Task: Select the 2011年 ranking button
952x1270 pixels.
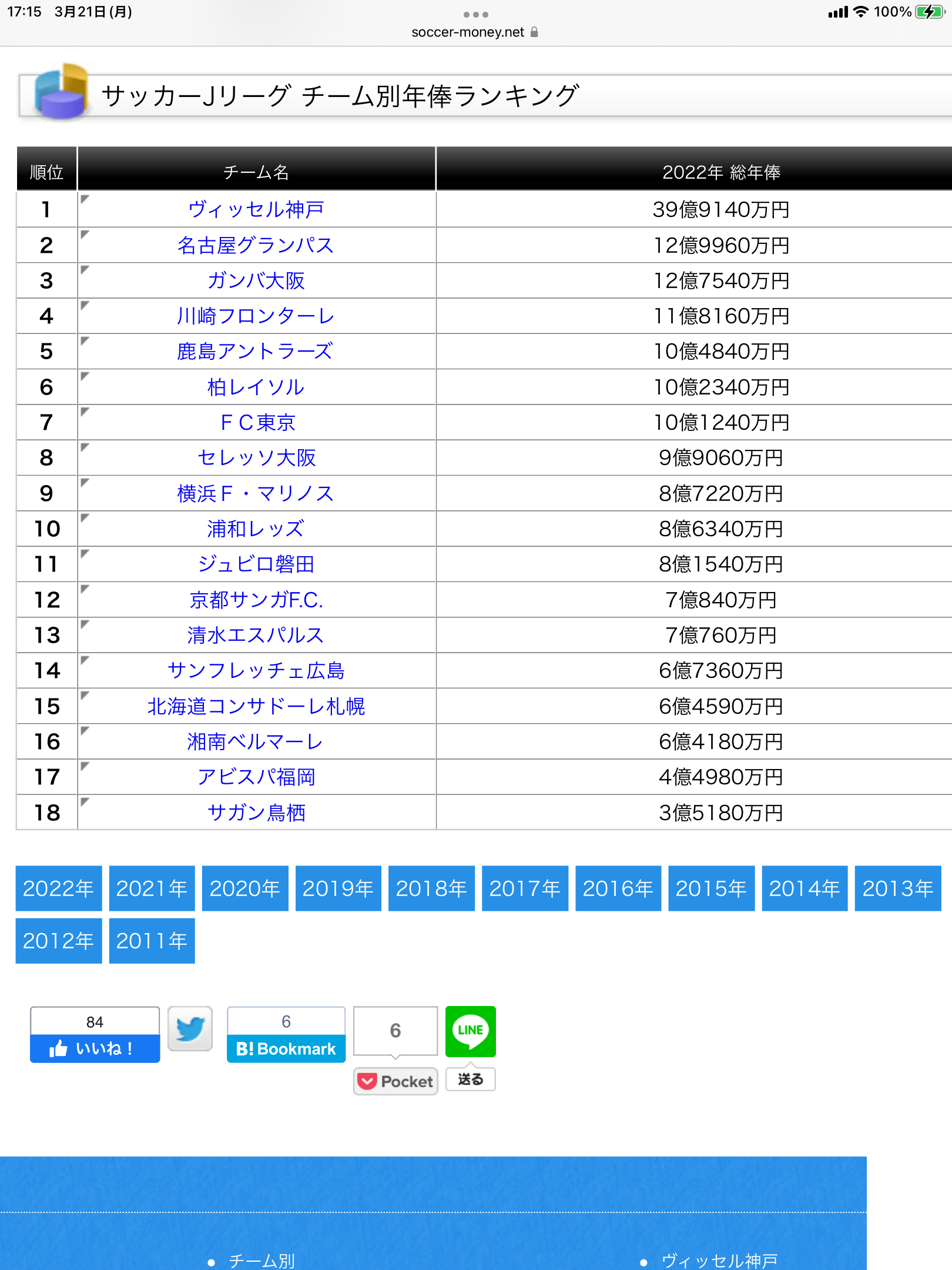Action: (x=152, y=941)
